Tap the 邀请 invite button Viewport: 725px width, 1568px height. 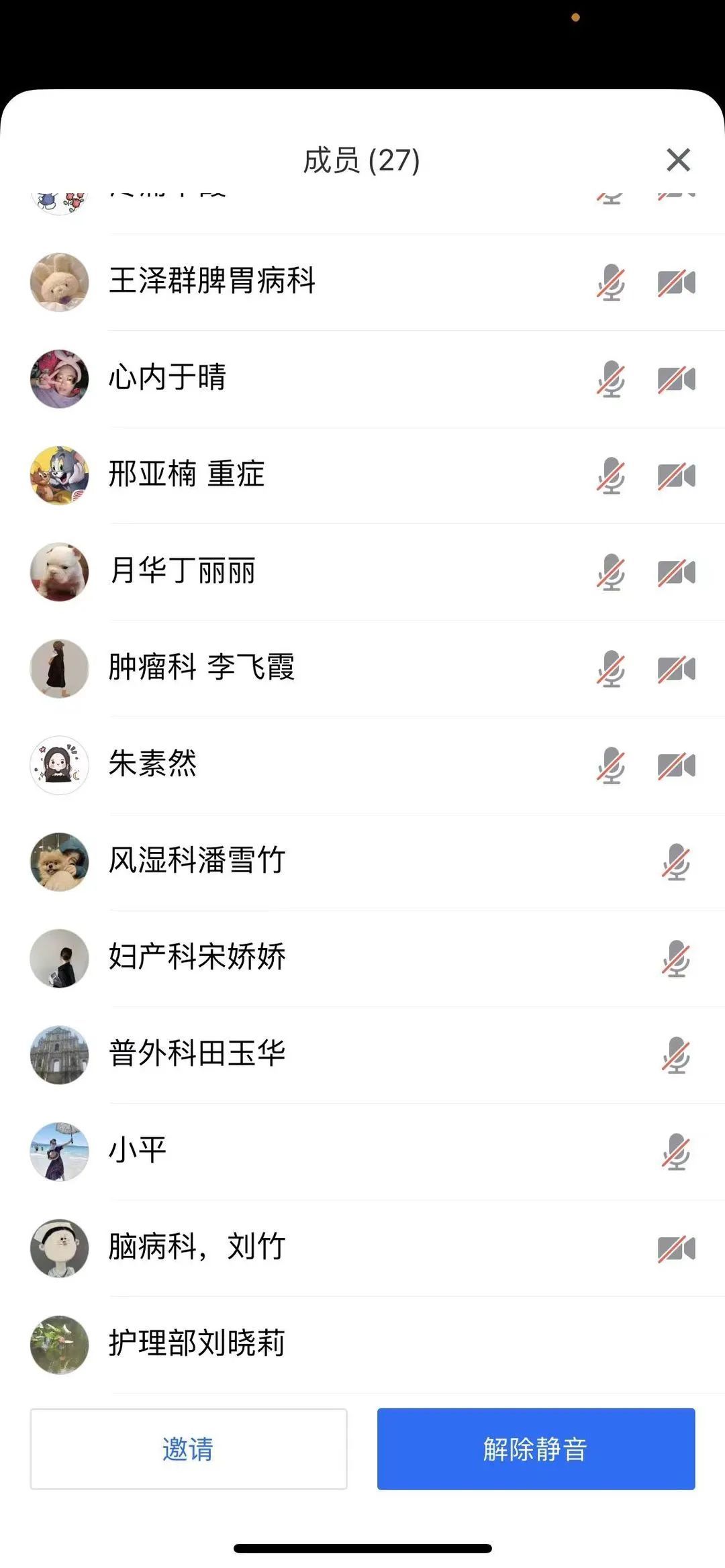coord(189,1449)
